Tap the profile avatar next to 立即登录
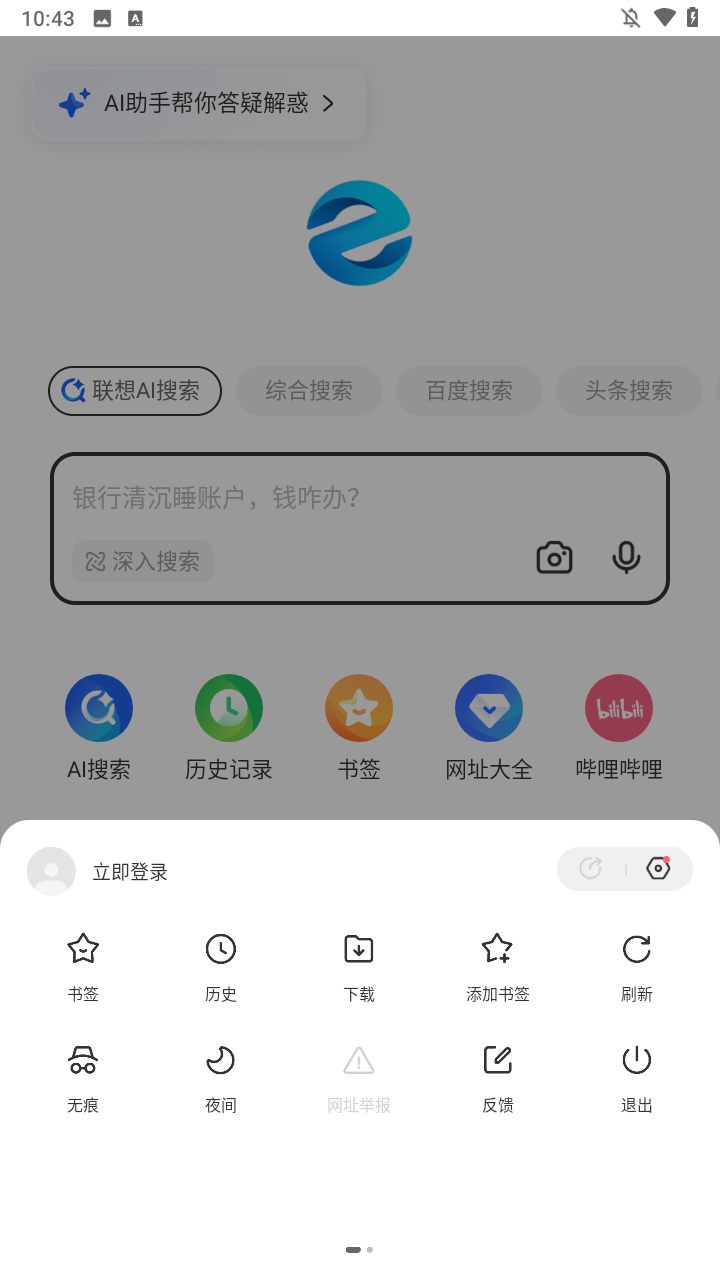720x1280 pixels. tap(51, 871)
